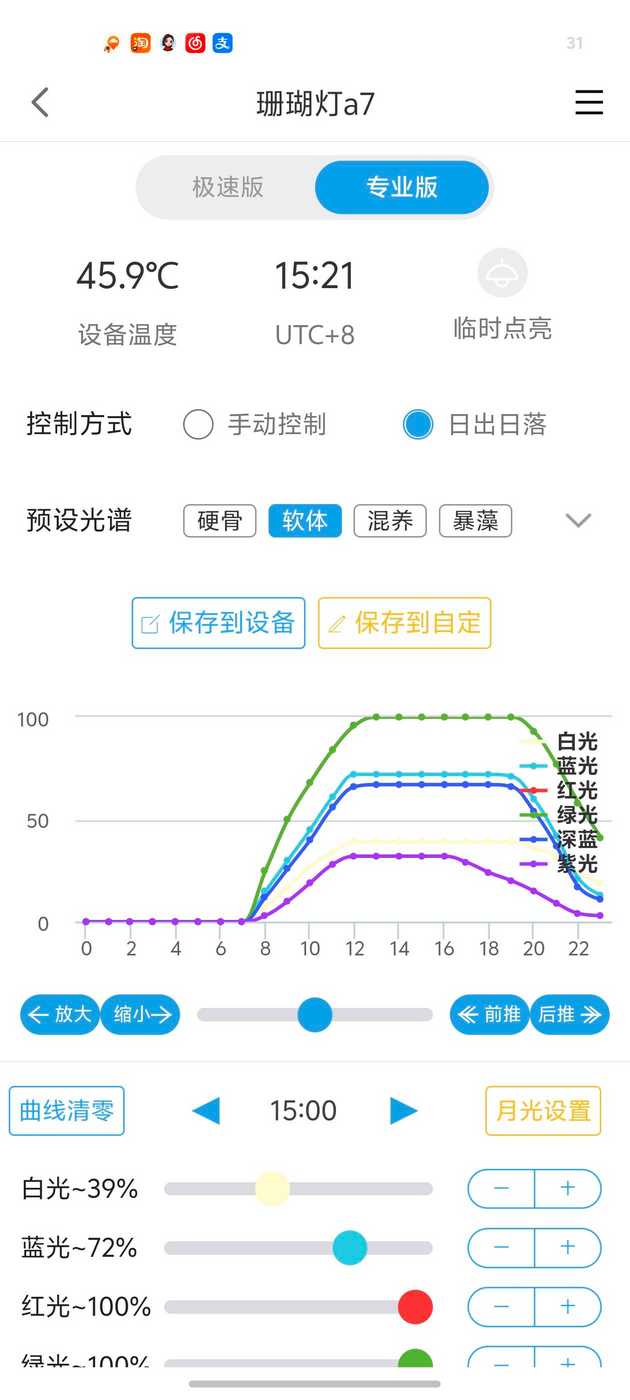The height and width of the screenshot is (1400, 630).
Task: Expand the preset spectrum list
Action: click(578, 520)
